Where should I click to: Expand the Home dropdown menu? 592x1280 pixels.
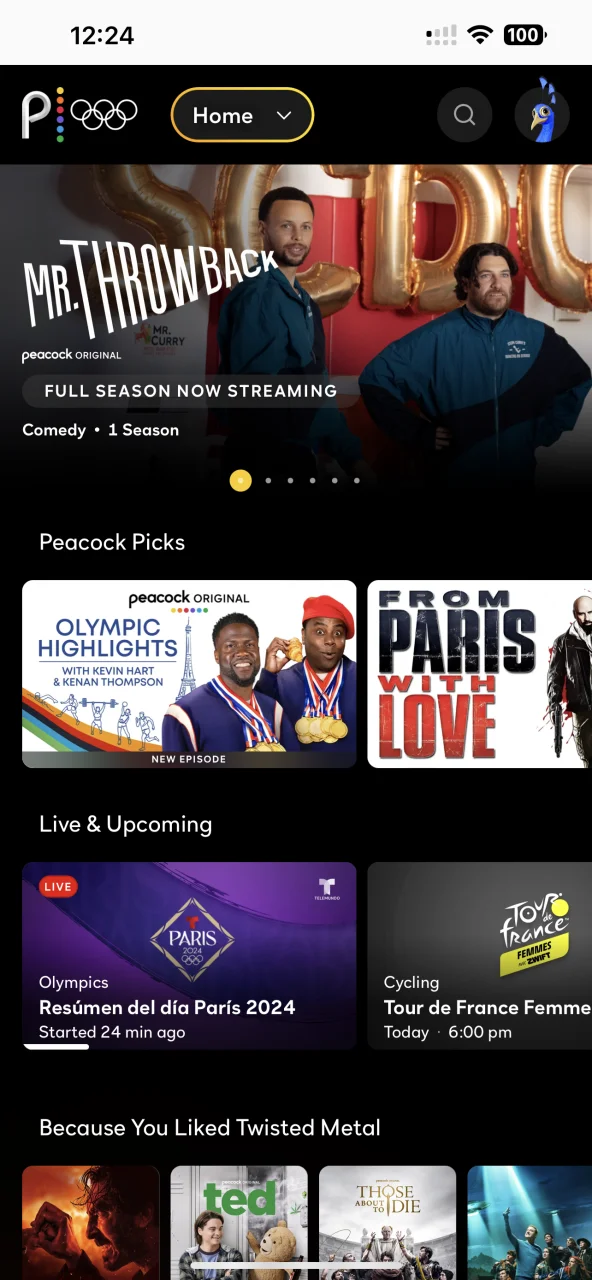tap(243, 115)
